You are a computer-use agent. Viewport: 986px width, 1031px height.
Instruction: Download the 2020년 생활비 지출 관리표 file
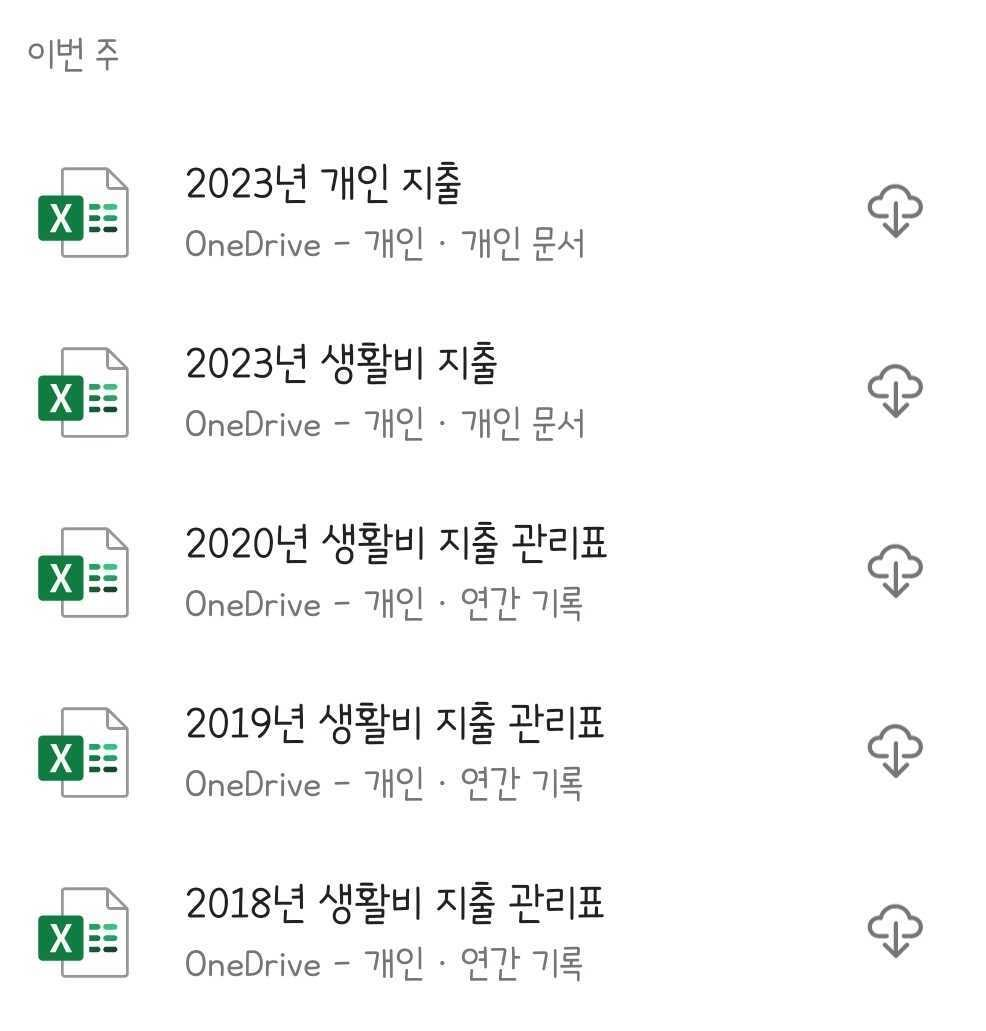tap(895, 571)
